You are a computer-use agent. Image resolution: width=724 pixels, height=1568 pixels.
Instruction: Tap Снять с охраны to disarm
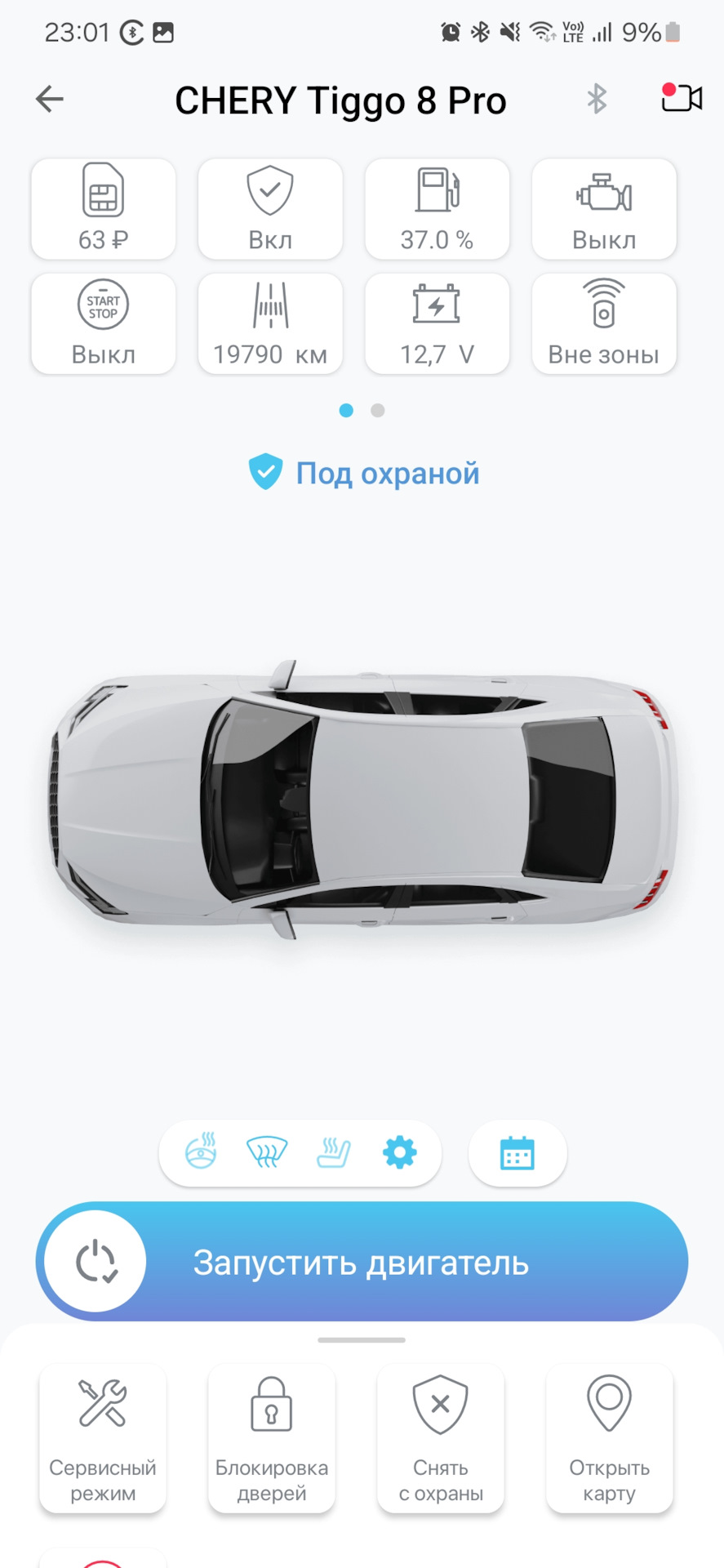[x=441, y=1438]
